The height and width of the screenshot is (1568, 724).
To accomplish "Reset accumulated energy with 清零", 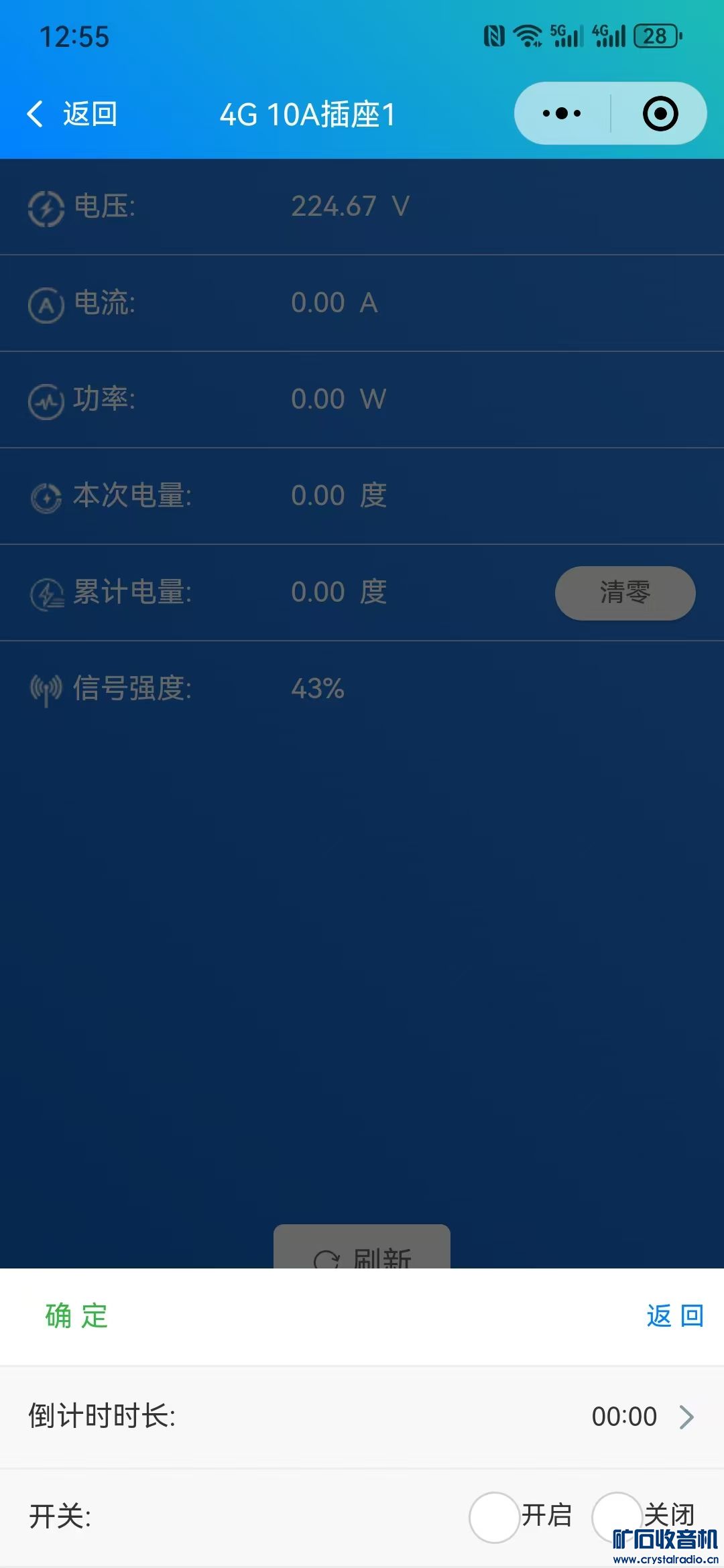I will tap(625, 593).
